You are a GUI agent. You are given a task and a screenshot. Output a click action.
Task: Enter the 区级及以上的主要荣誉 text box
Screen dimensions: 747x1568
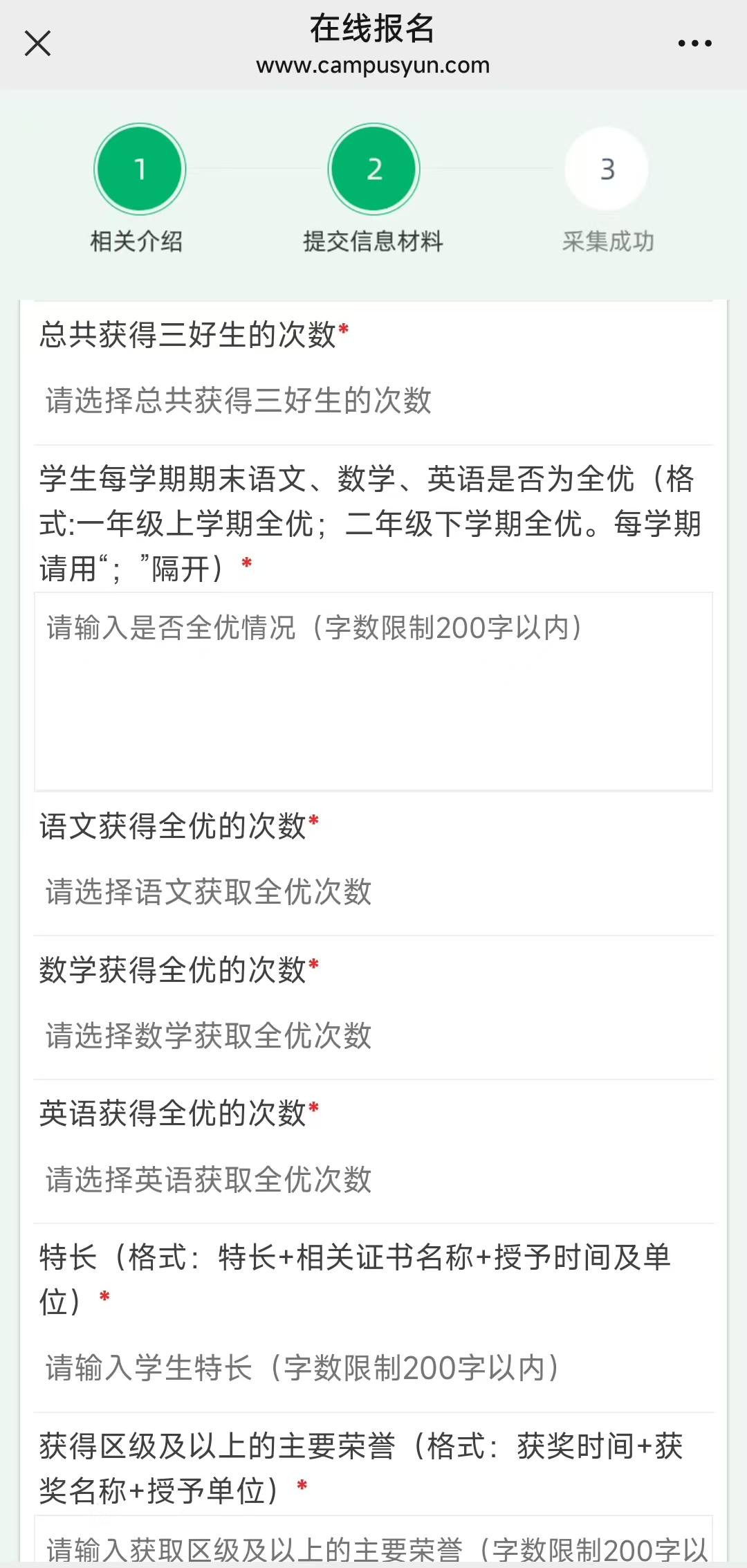[x=373, y=1547]
